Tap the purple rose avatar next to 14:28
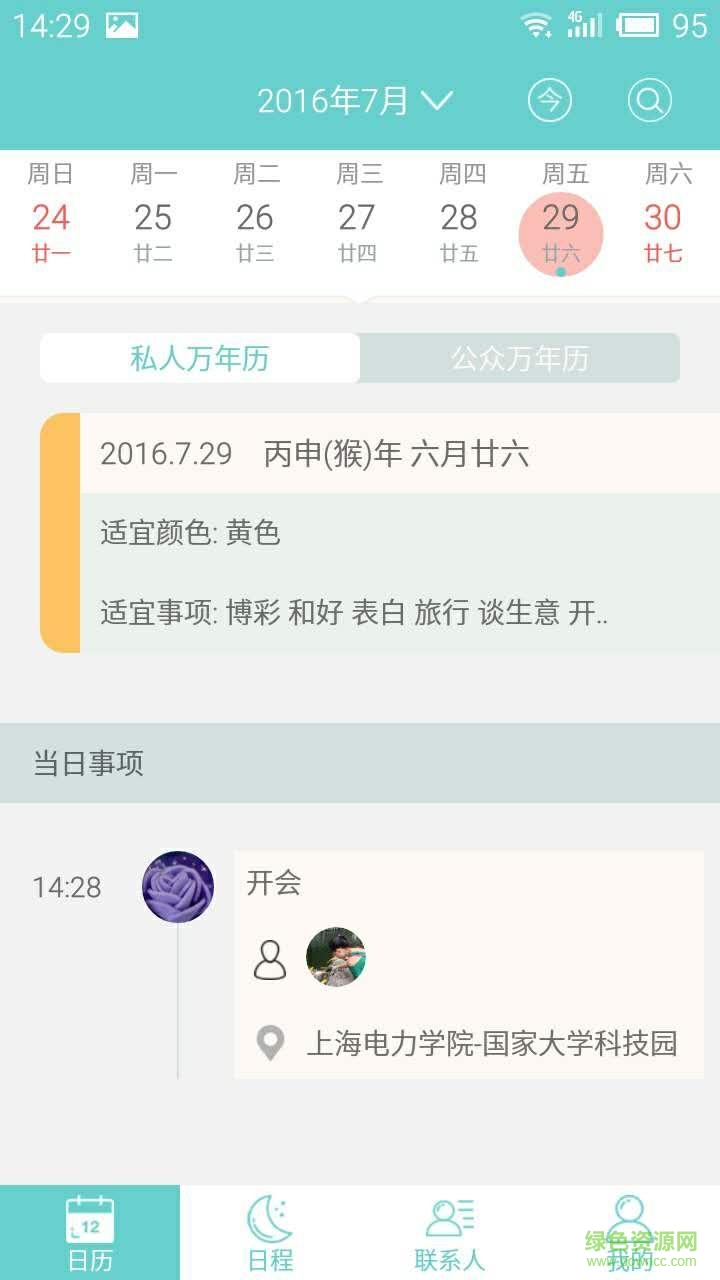720x1280 pixels. coord(178,887)
